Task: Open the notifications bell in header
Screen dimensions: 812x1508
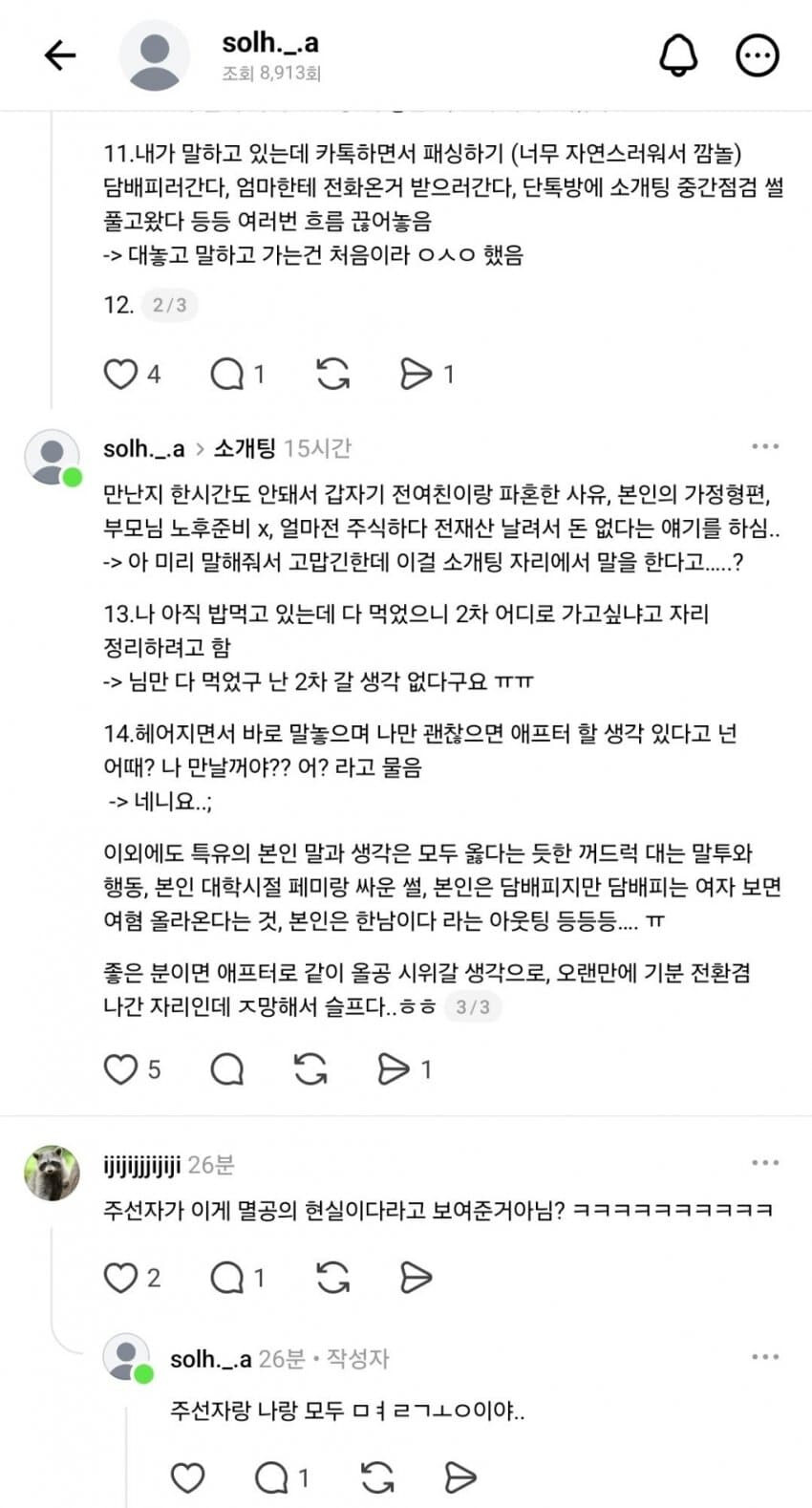Action: pos(678,55)
